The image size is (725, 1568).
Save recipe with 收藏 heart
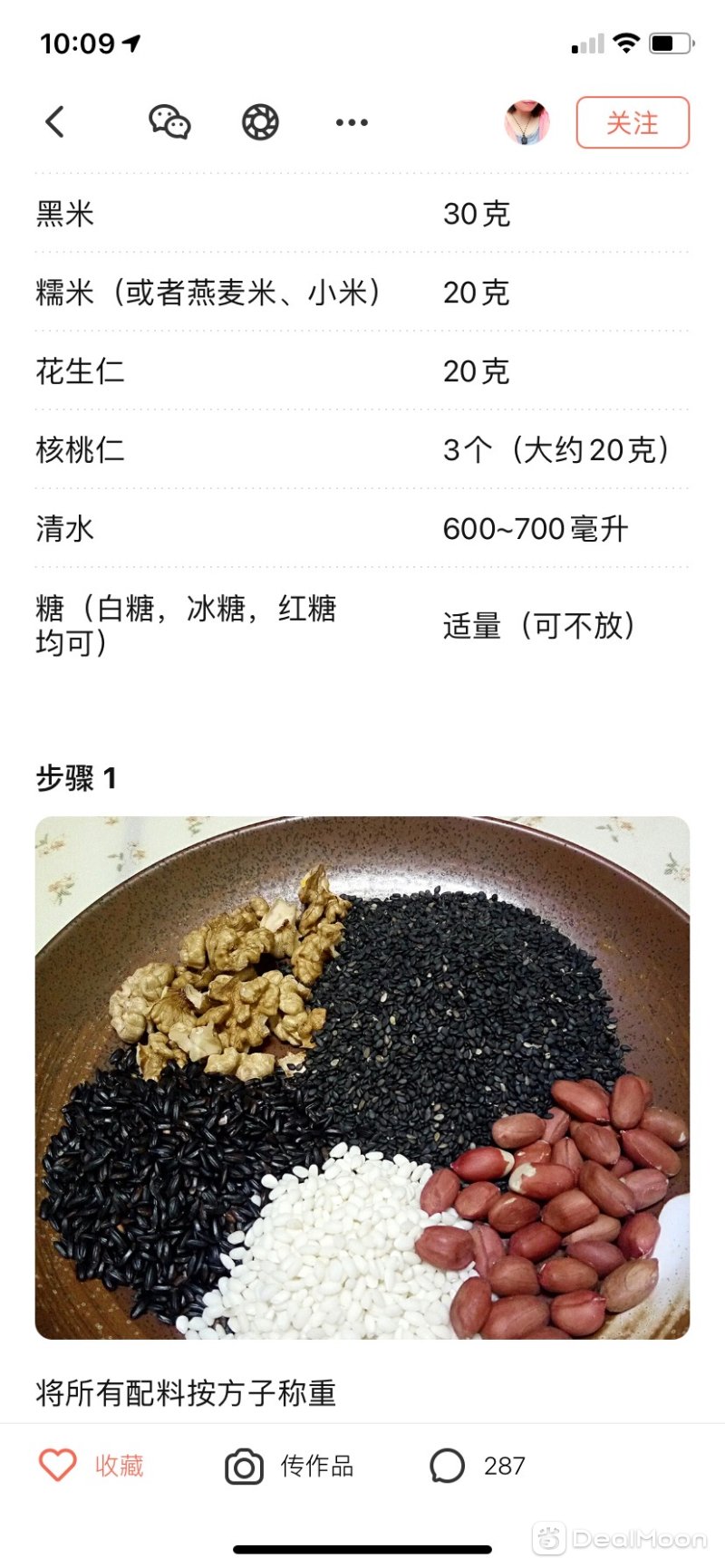tap(91, 1465)
